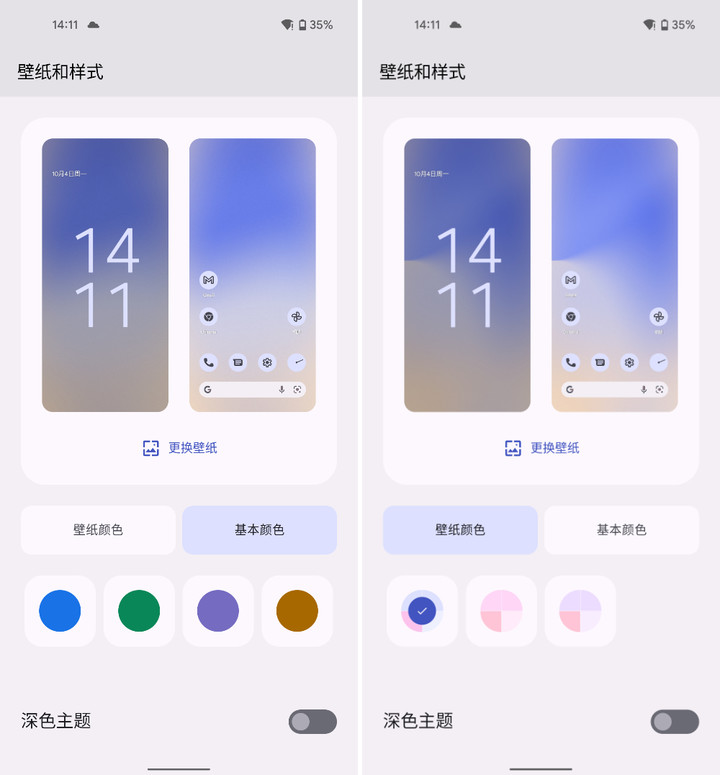720x775 pixels.
Task: Select the green basic color swatch
Action: pyautogui.click(x=139, y=610)
